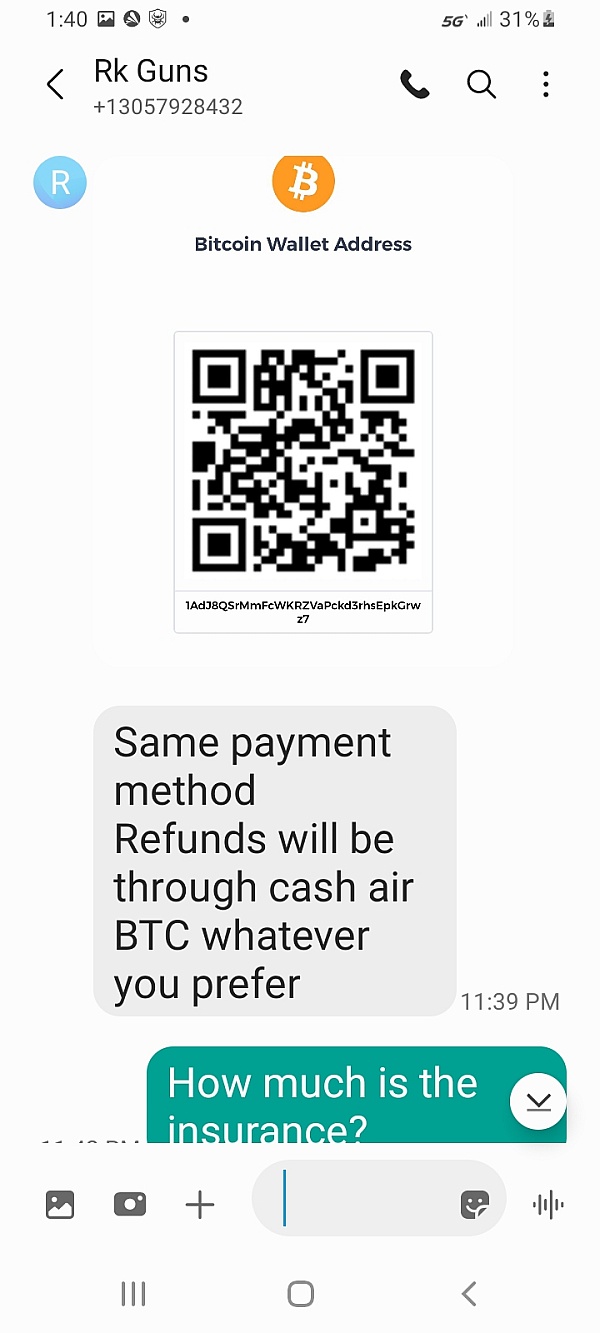Call Rk Guns with the phone icon
Screen dimensions: 600x1333
click(x=415, y=85)
